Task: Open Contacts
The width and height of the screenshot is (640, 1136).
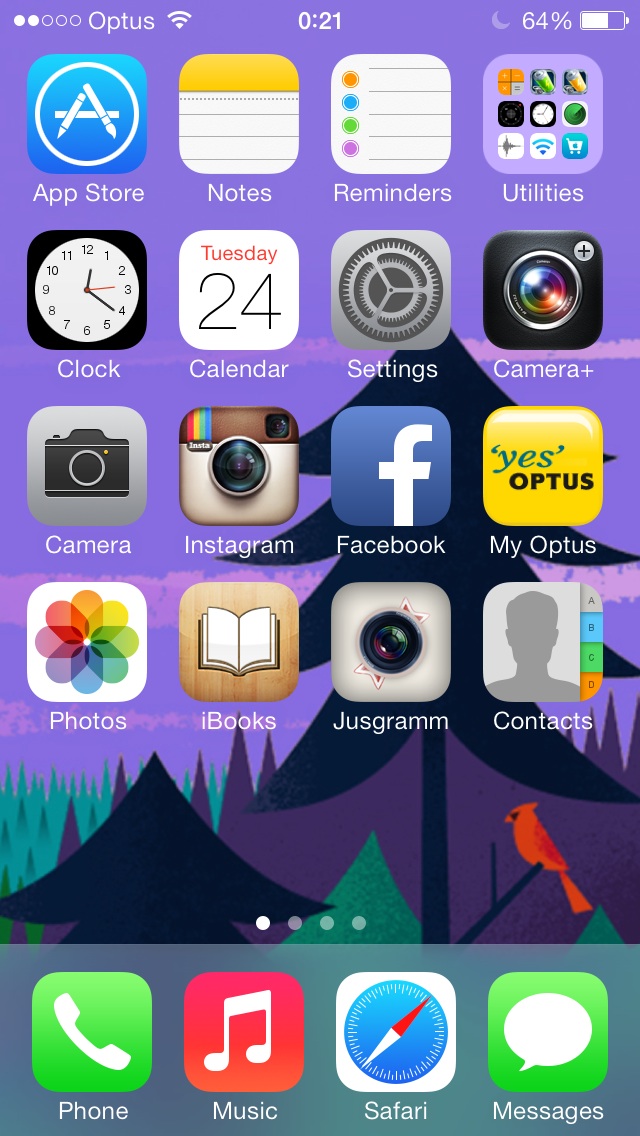Action: click(543, 642)
